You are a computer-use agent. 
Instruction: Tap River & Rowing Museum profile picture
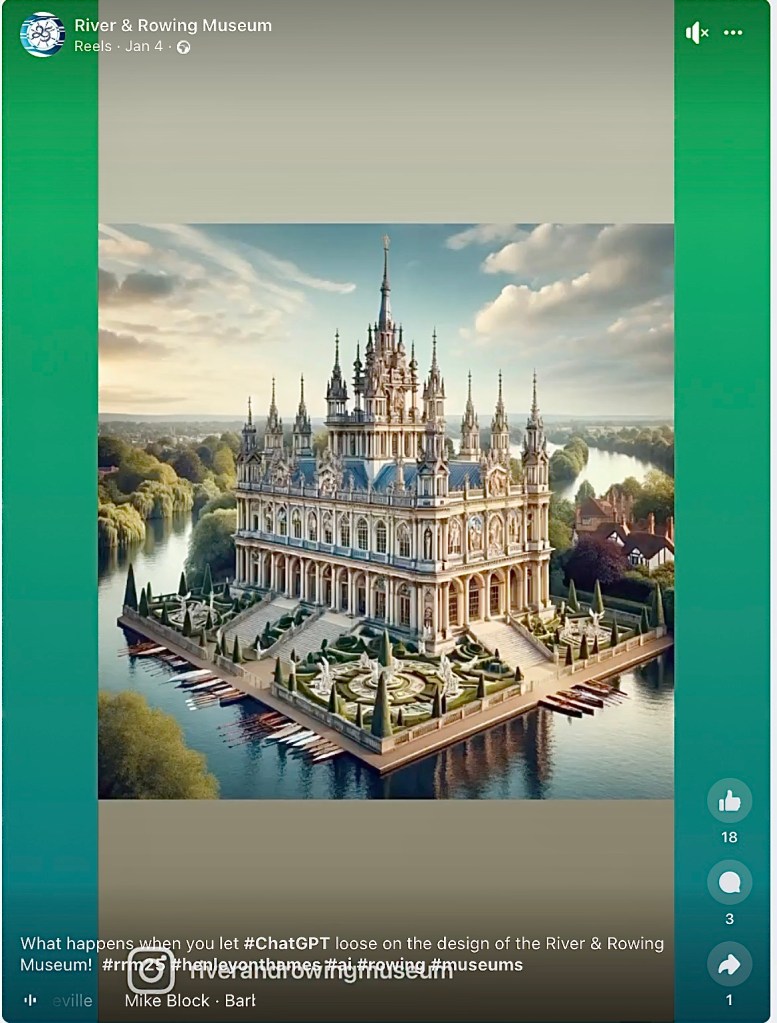[42, 35]
